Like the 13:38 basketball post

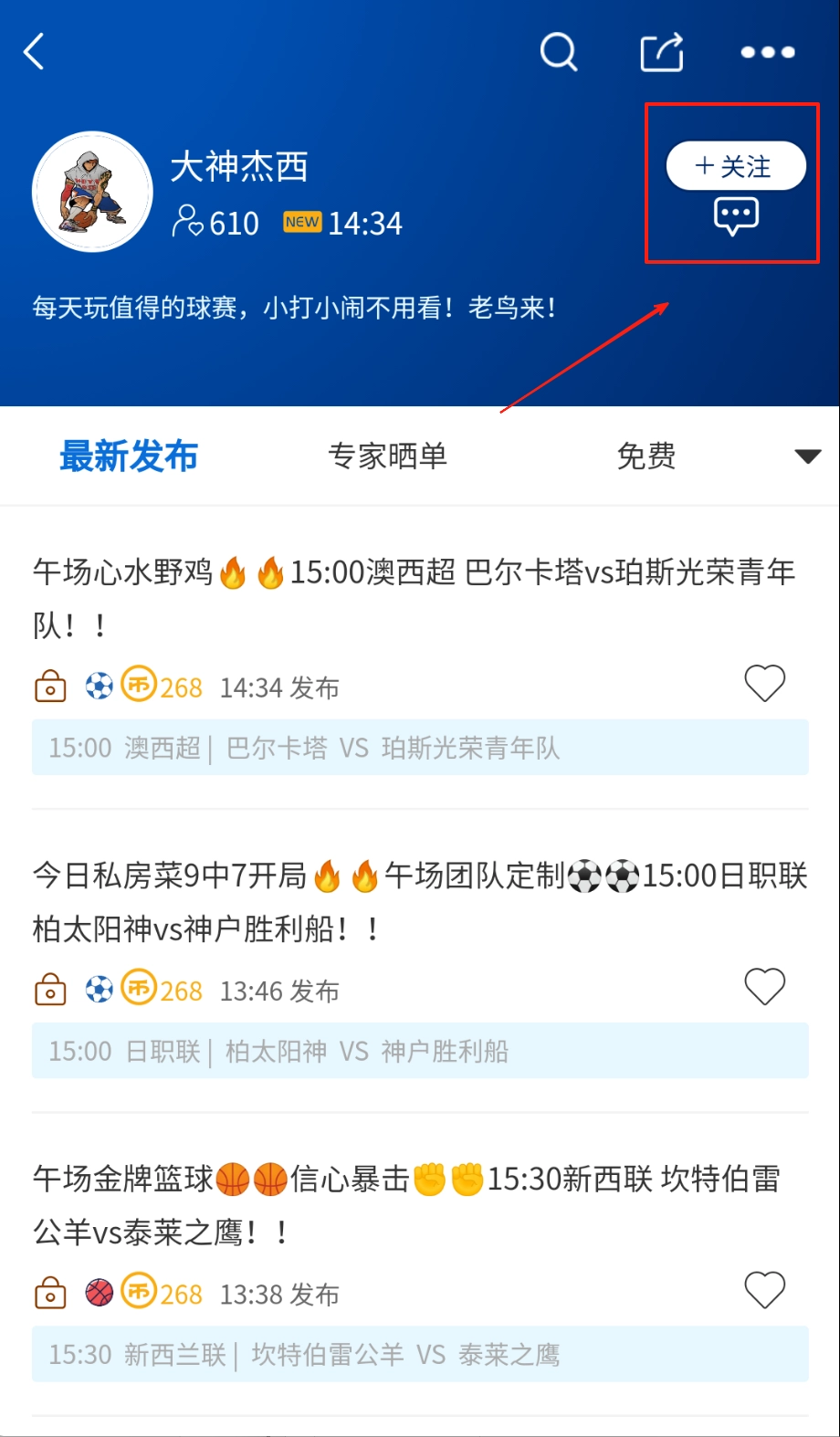point(764,1290)
